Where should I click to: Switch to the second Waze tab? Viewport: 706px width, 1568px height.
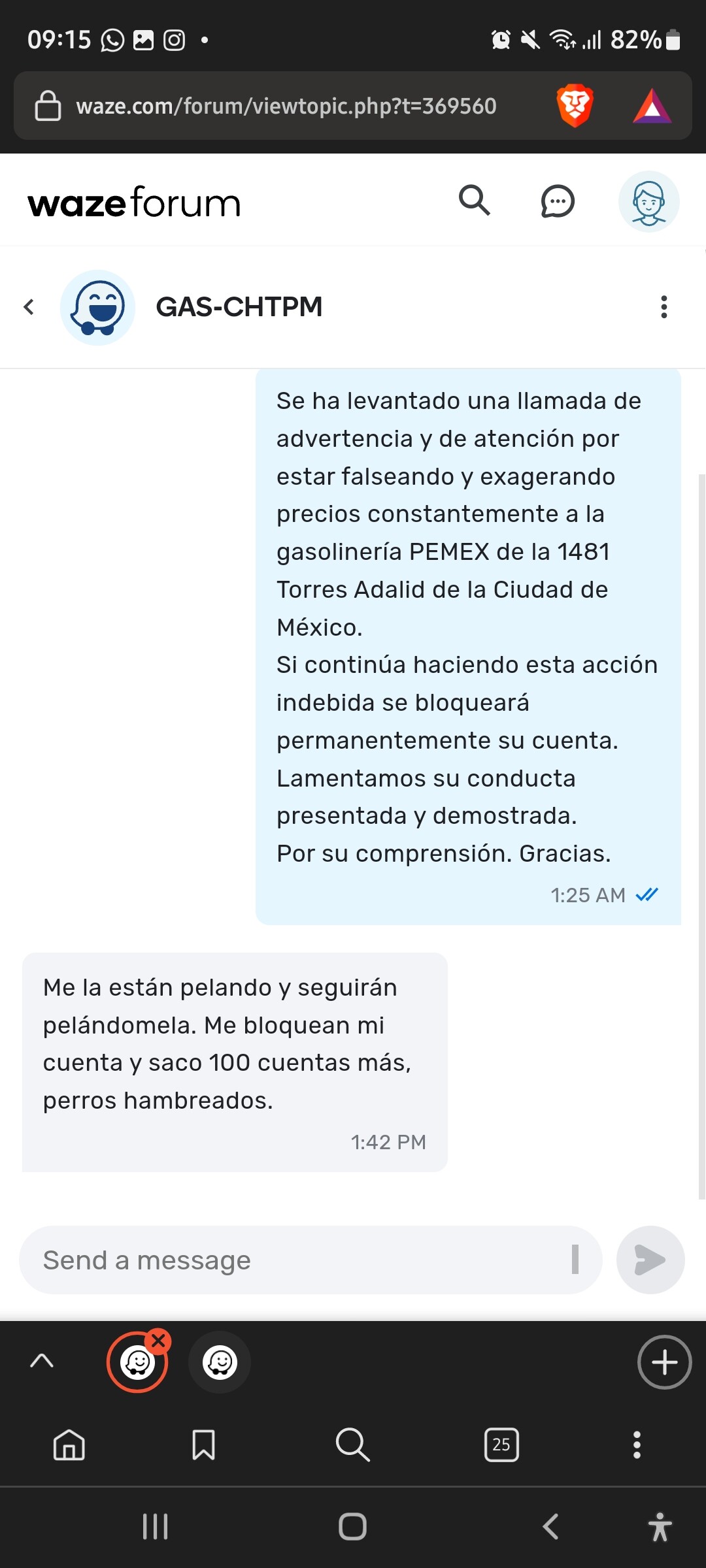220,1363
